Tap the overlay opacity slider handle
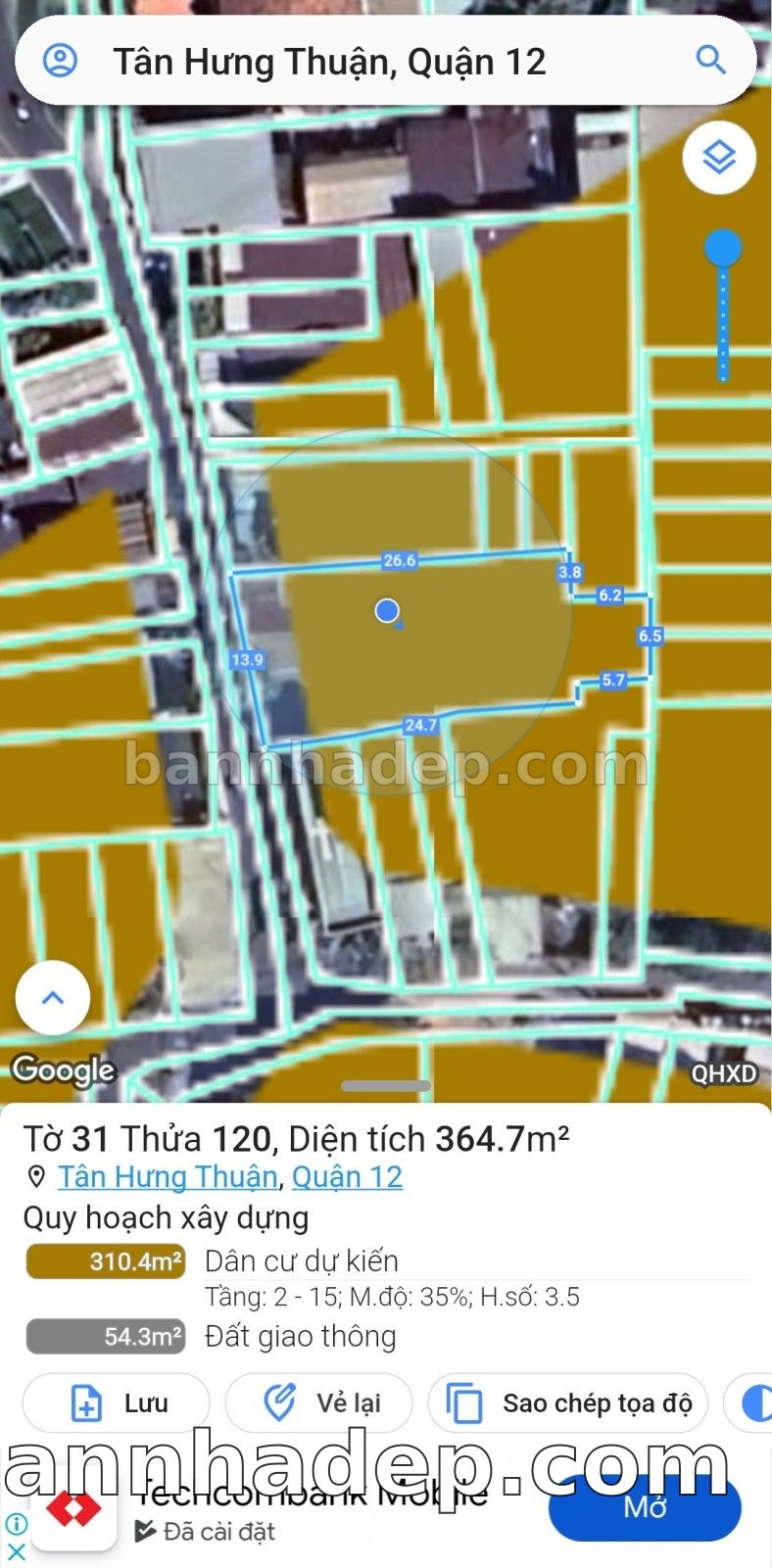The width and height of the screenshot is (772, 1568). click(x=723, y=248)
